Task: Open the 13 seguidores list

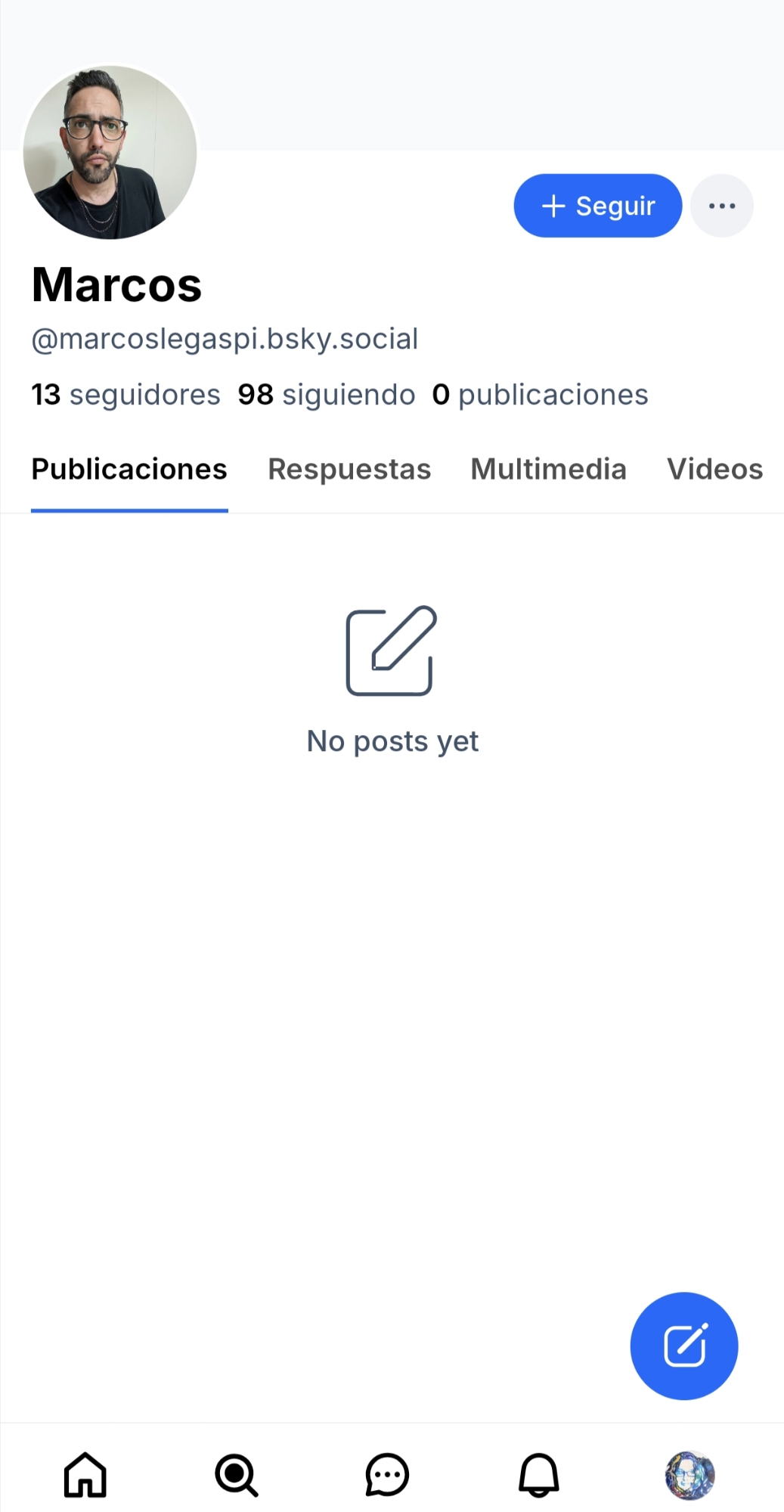Action: pos(126,395)
